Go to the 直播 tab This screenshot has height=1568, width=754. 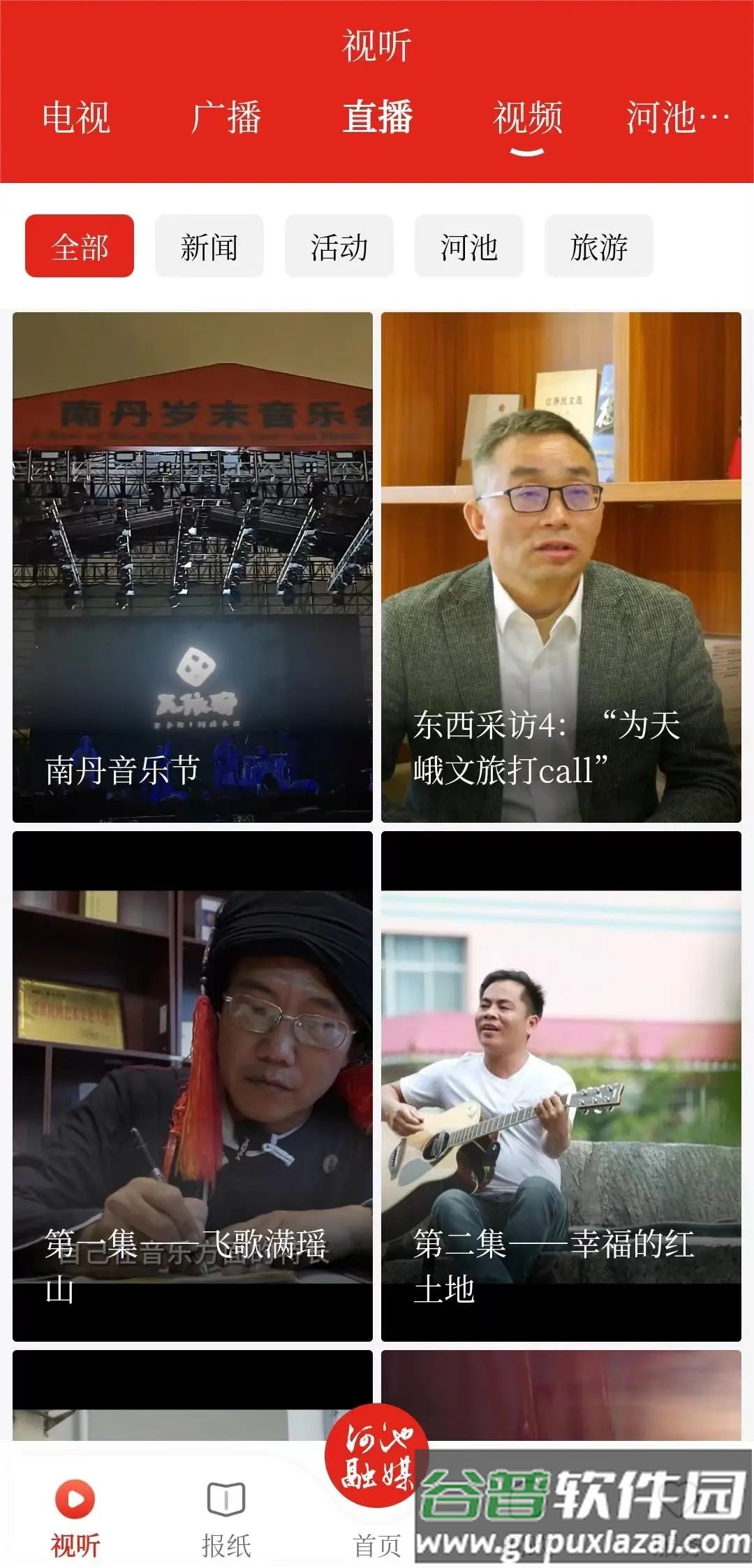[377, 117]
